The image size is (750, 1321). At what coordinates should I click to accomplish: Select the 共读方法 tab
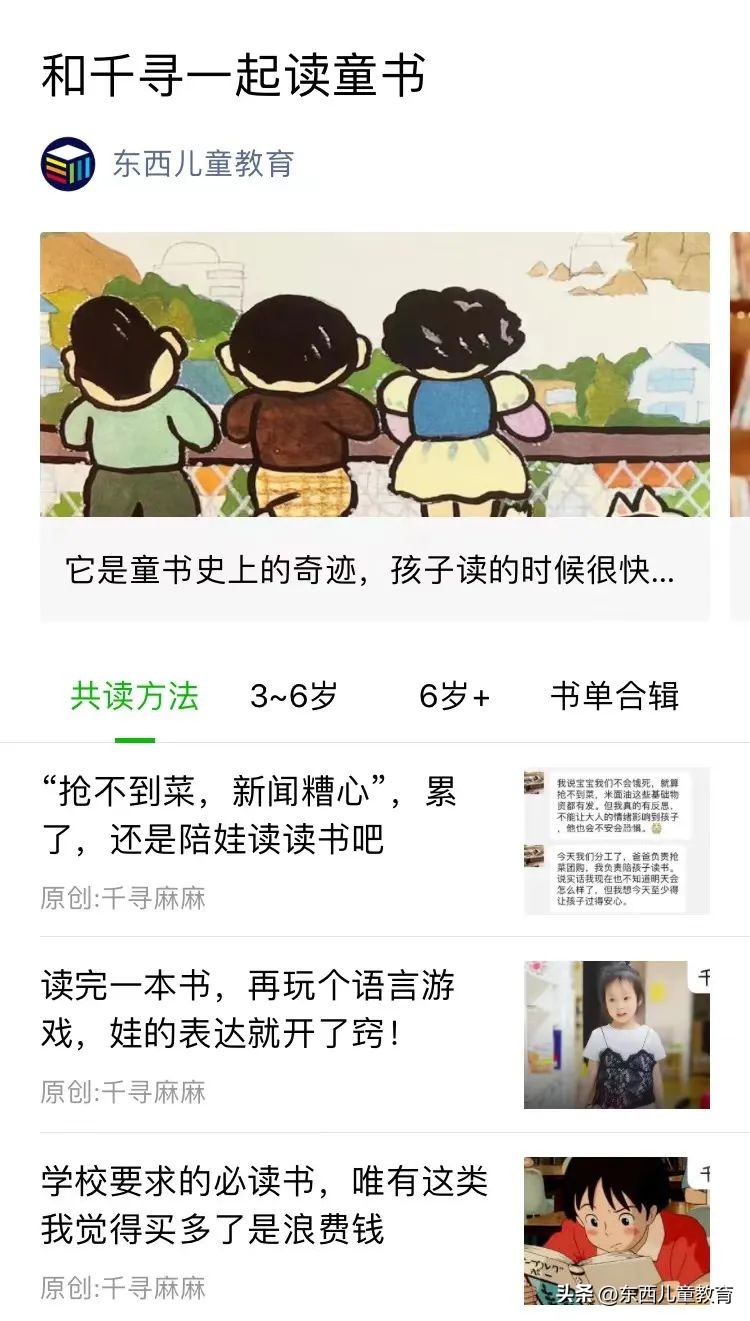tap(134, 697)
